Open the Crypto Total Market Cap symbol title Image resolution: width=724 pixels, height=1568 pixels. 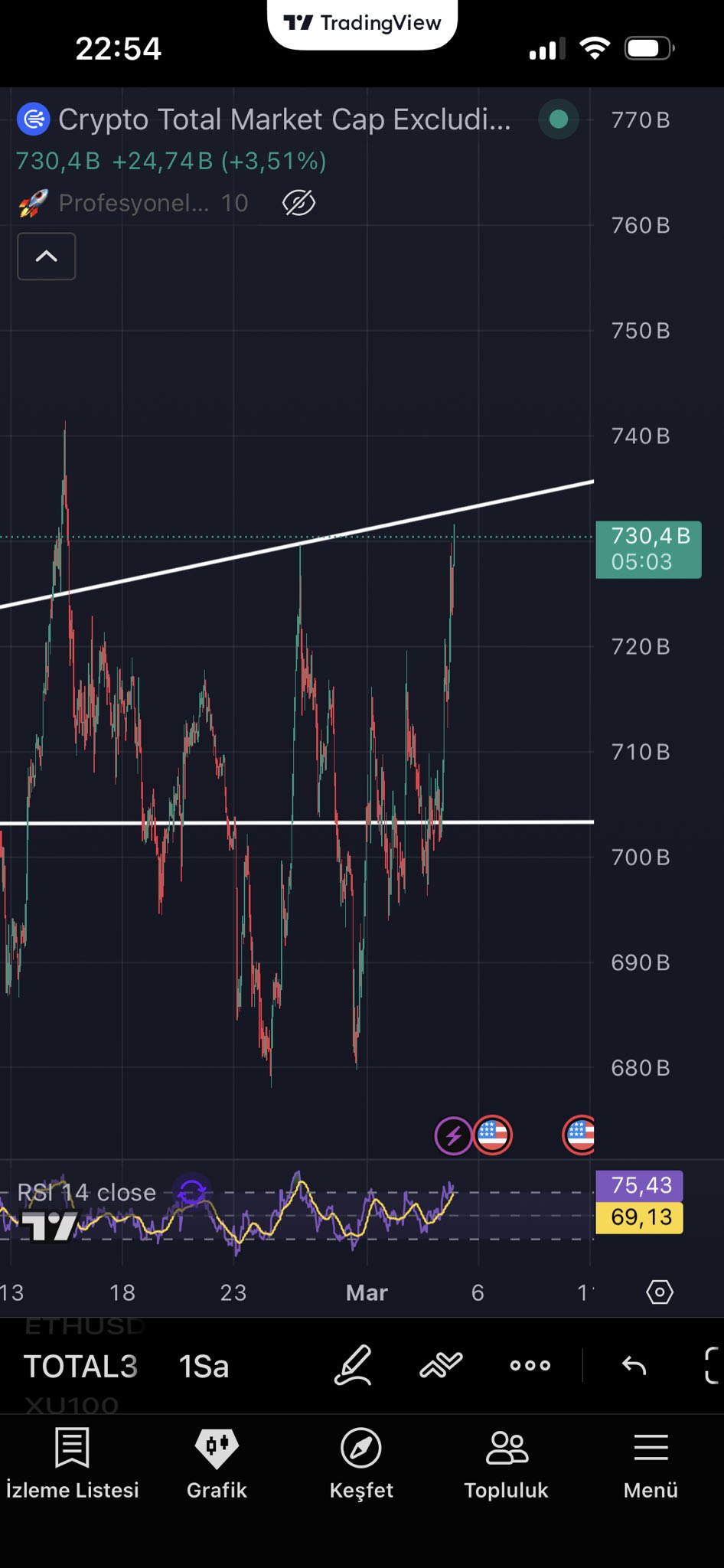[284, 120]
